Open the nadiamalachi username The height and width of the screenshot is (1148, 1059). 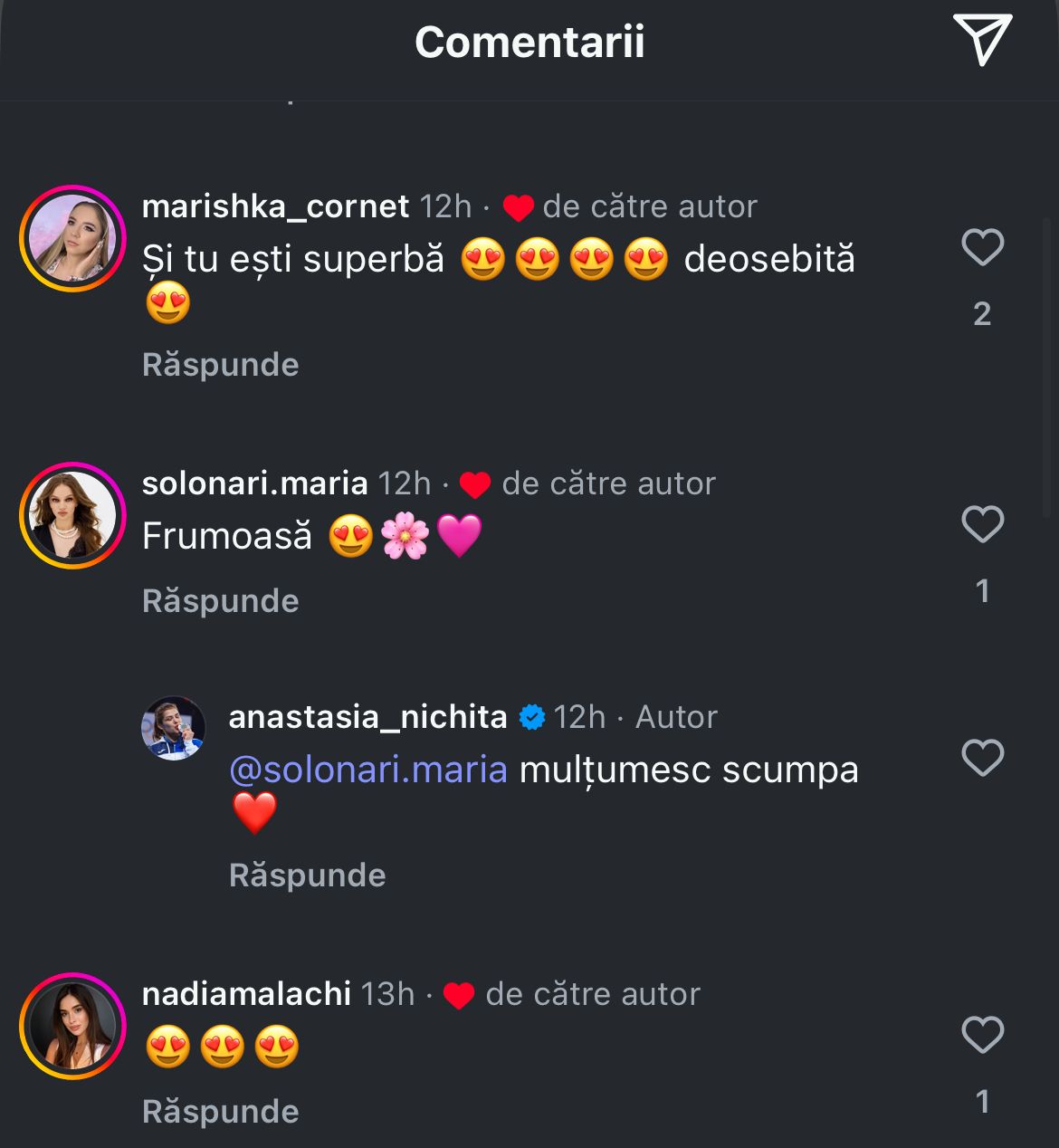tap(246, 994)
